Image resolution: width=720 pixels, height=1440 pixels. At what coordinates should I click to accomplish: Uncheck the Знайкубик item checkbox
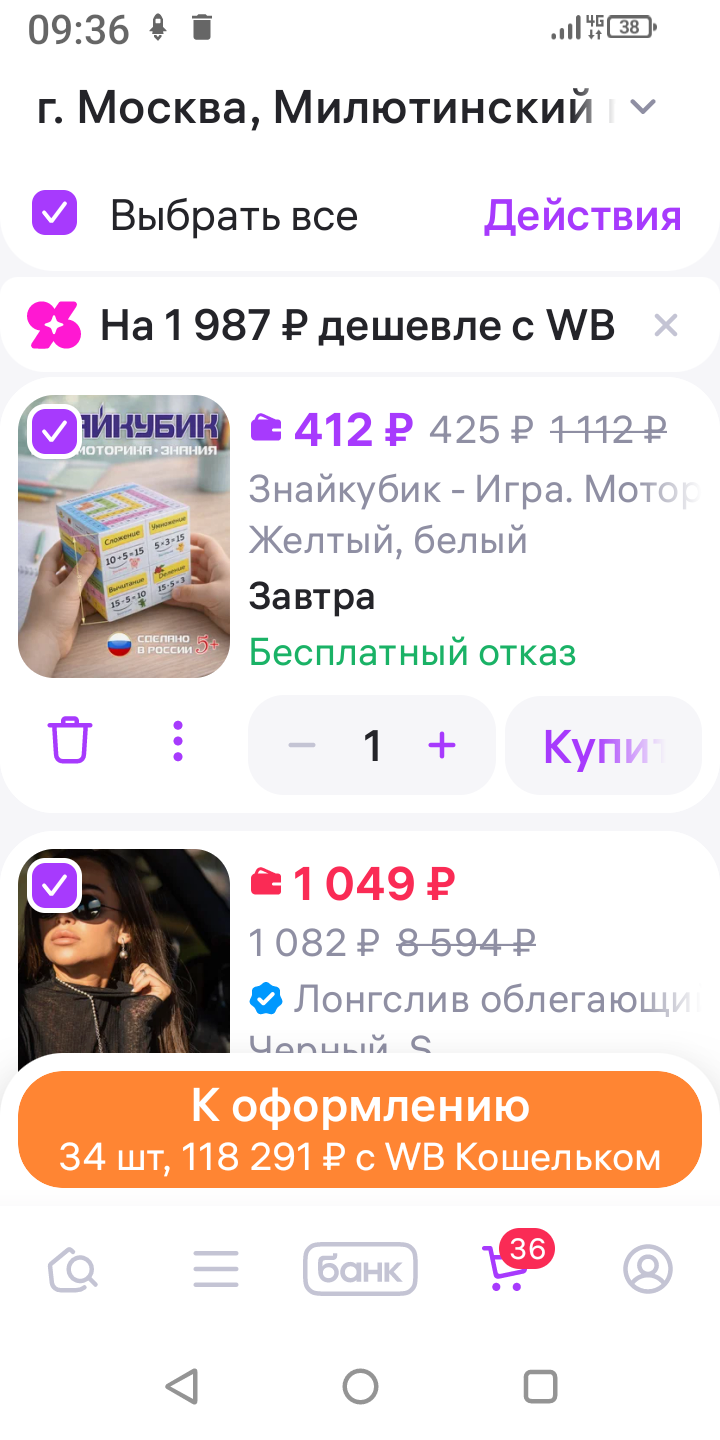[x=54, y=432]
